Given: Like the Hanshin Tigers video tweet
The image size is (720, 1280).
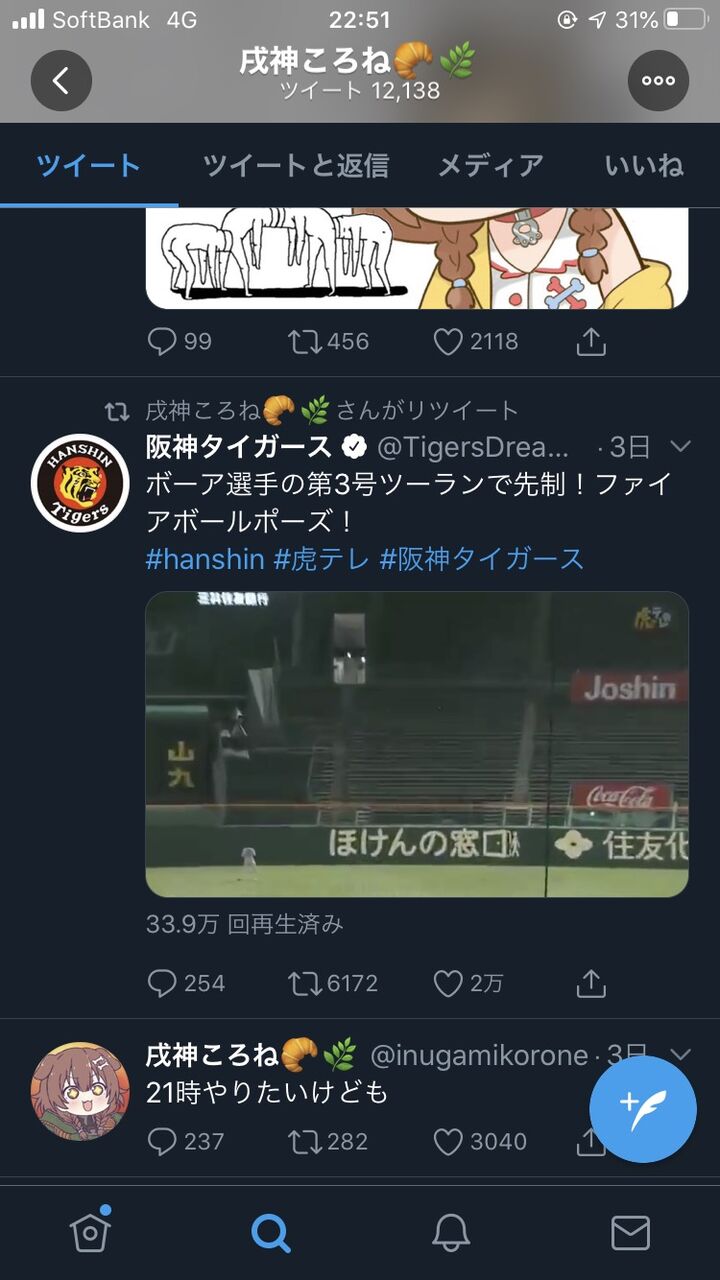Looking at the screenshot, I should click(450, 984).
